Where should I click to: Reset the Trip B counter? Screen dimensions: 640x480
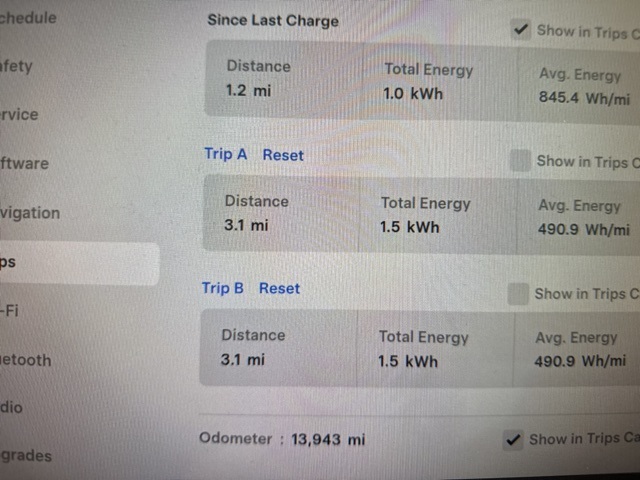pos(279,288)
